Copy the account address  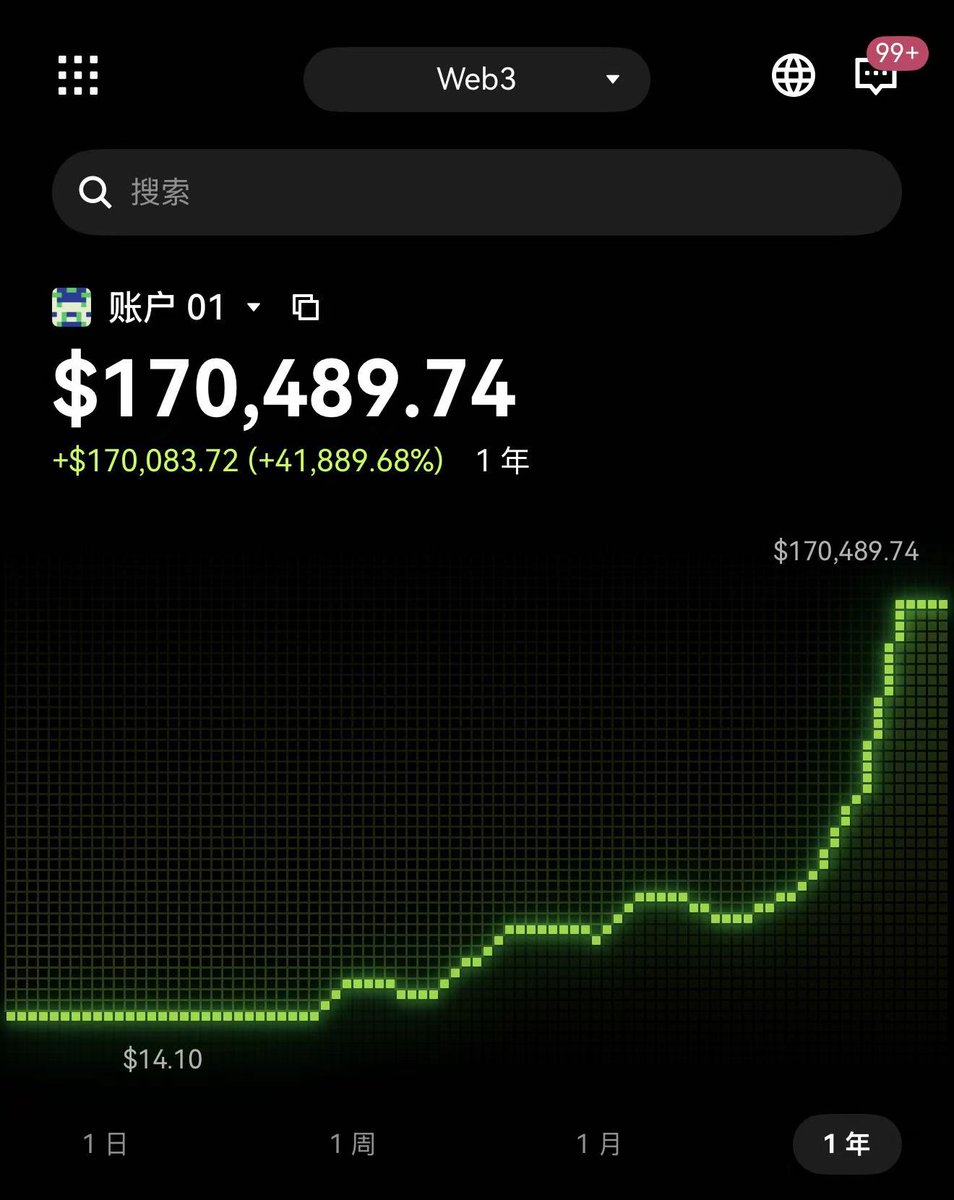pos(305,307)
